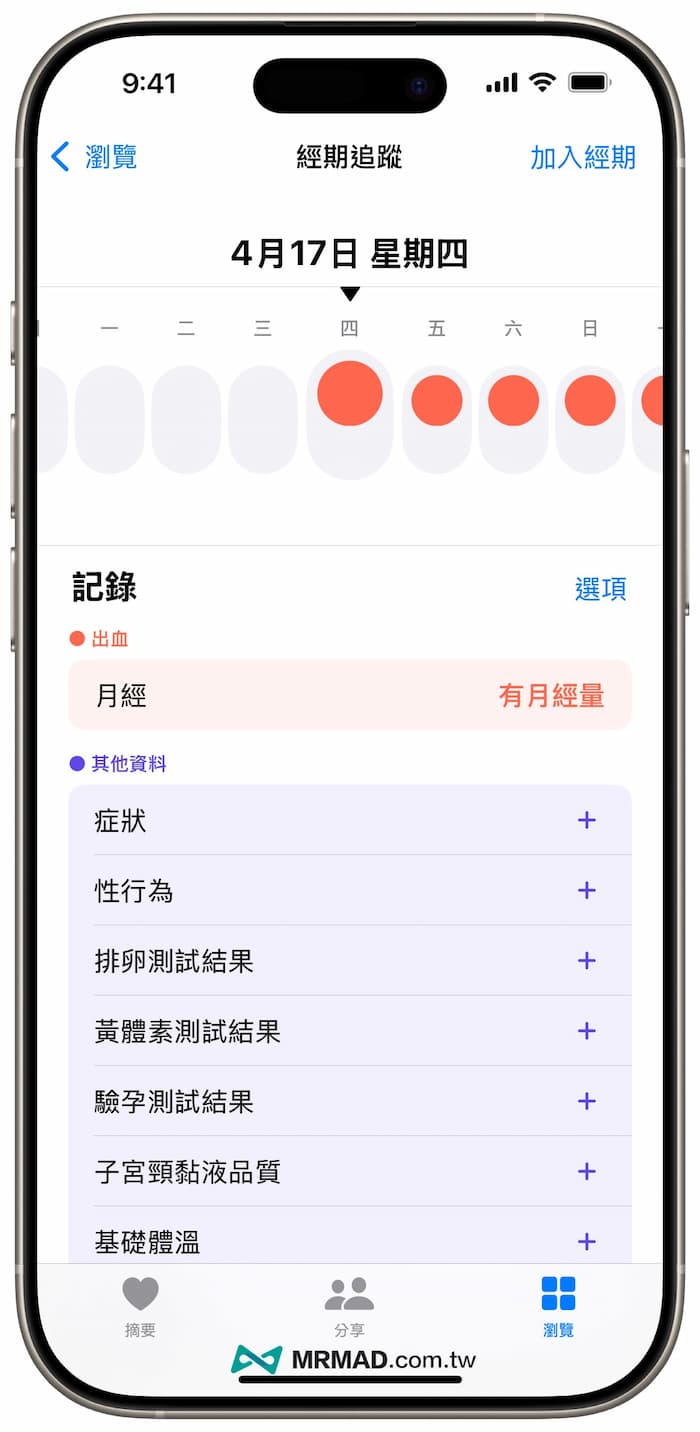Viewport: 700px width, 1432px height.
Task: Select the 一 day bubble
Action: pos(110,418)
